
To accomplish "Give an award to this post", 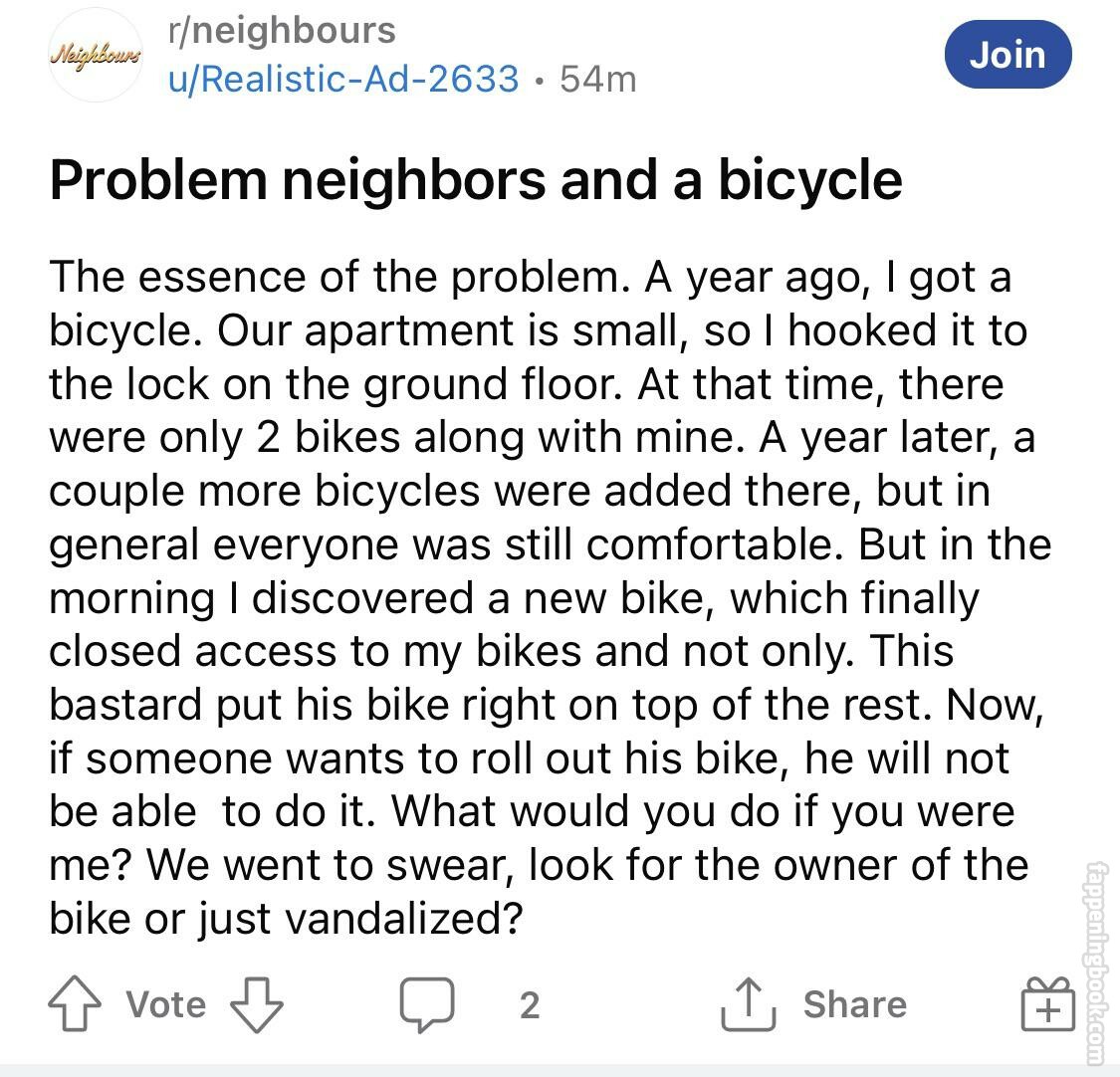I will point(1047,1004).
